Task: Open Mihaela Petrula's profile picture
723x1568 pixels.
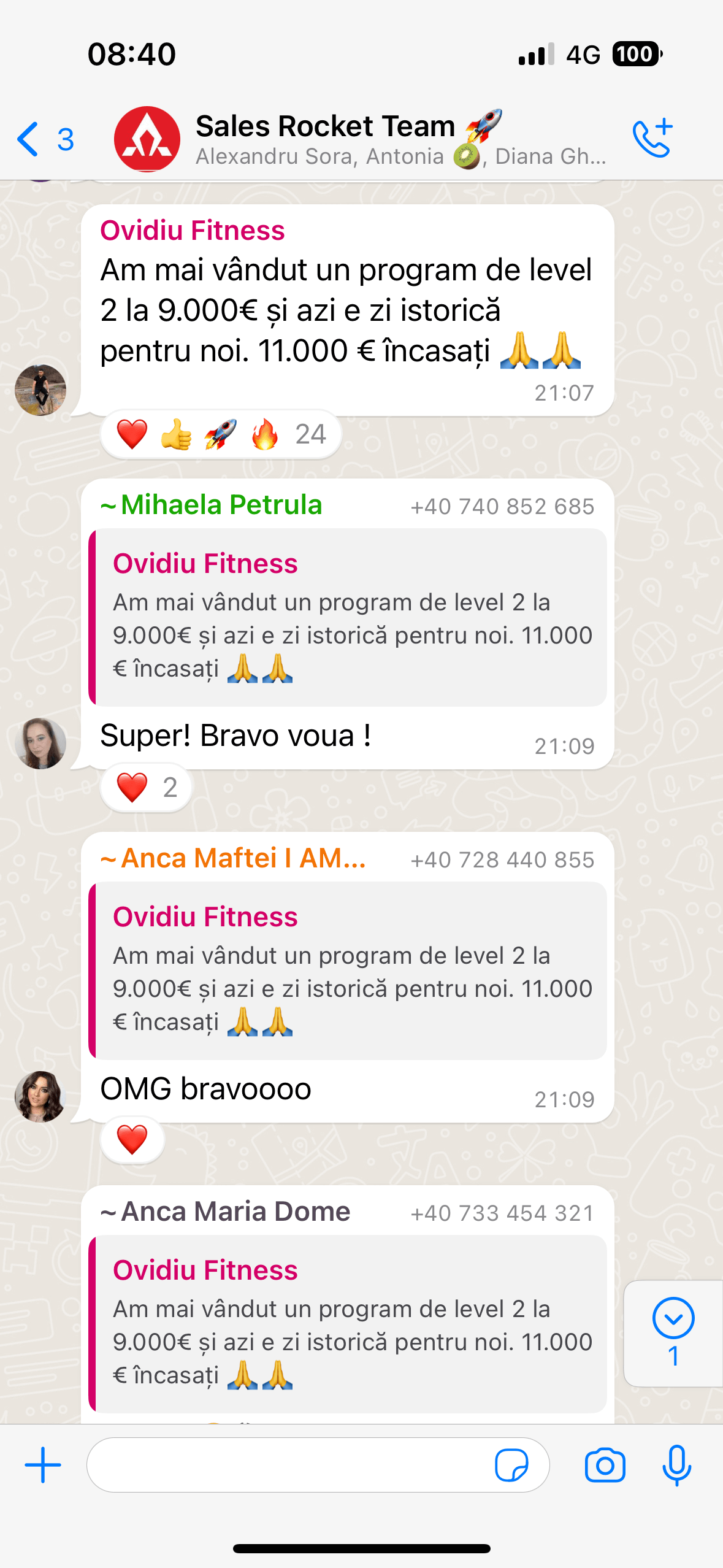Action: point(40,744)
